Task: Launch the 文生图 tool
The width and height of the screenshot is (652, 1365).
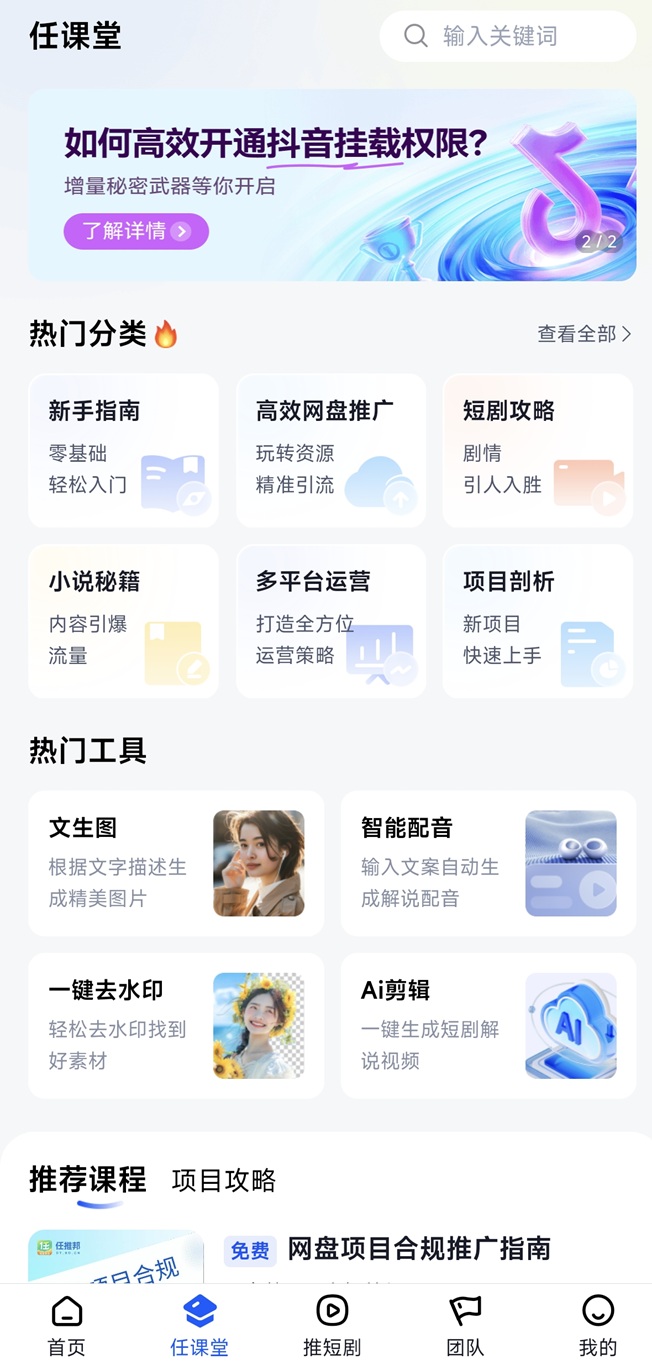Action: tap(176, 863)
